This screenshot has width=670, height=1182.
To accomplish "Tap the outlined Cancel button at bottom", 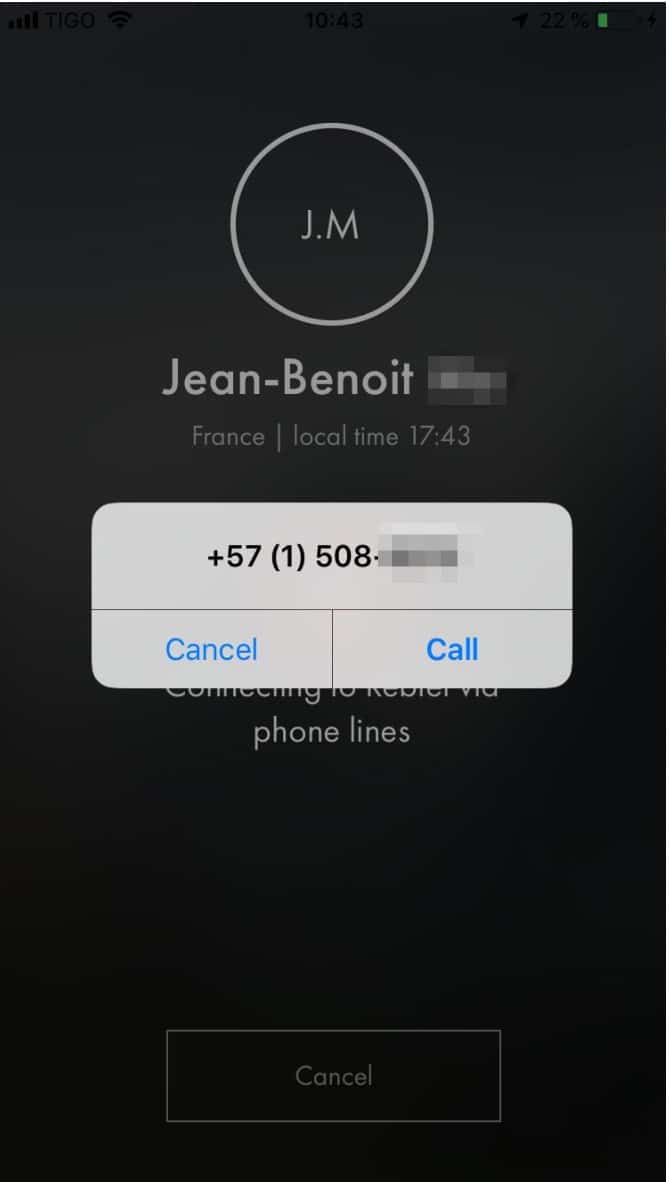I will [333, 1076].
